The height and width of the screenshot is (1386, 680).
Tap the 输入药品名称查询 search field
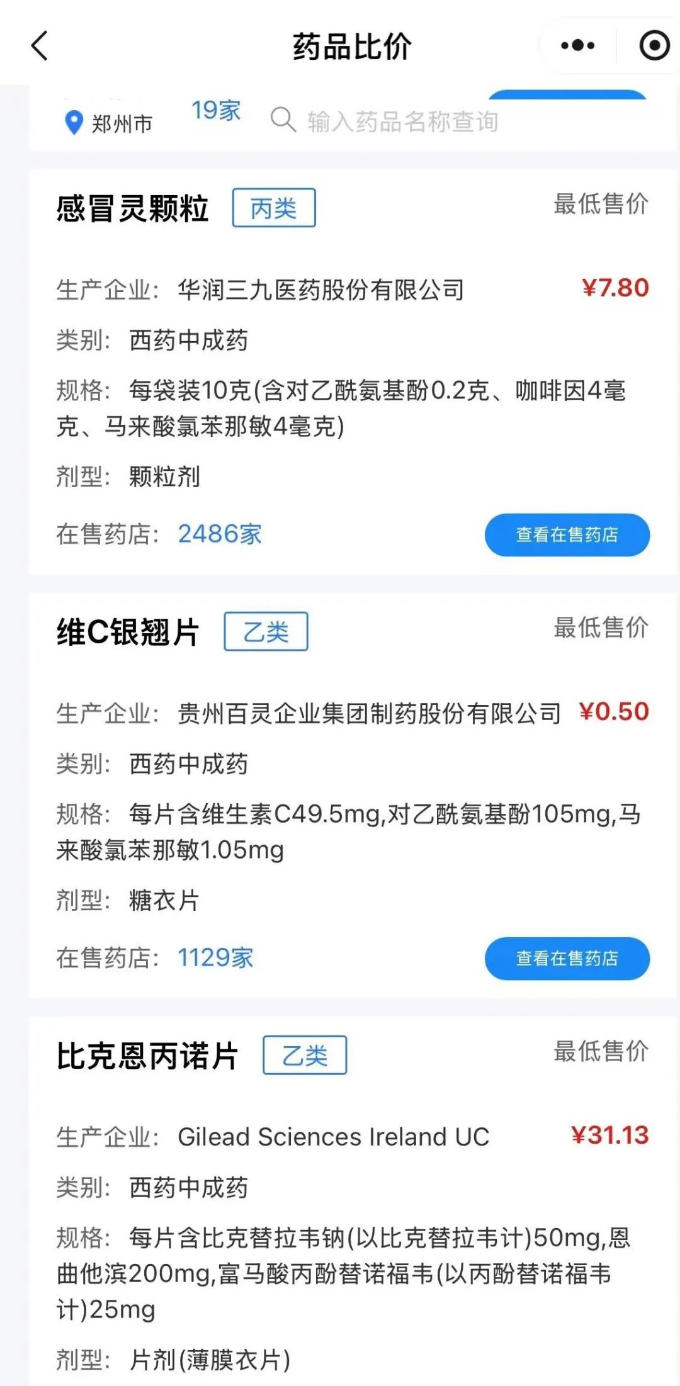pyautogui.click(x=402, y=122)
